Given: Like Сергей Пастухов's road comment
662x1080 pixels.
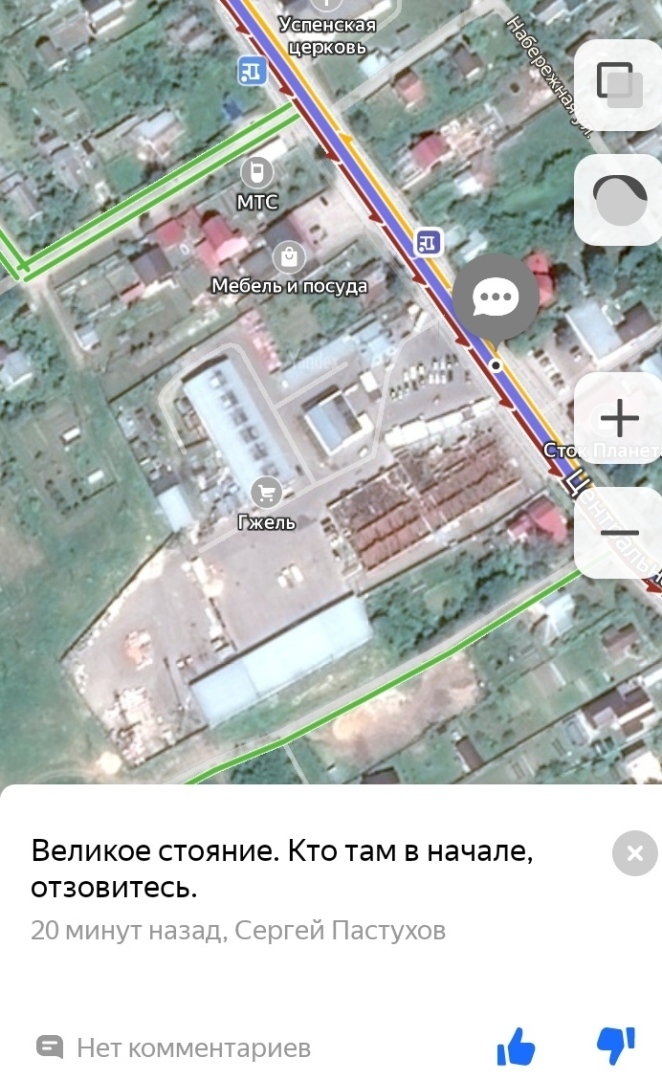Looking at the screenshot, I should (516, 1047).
